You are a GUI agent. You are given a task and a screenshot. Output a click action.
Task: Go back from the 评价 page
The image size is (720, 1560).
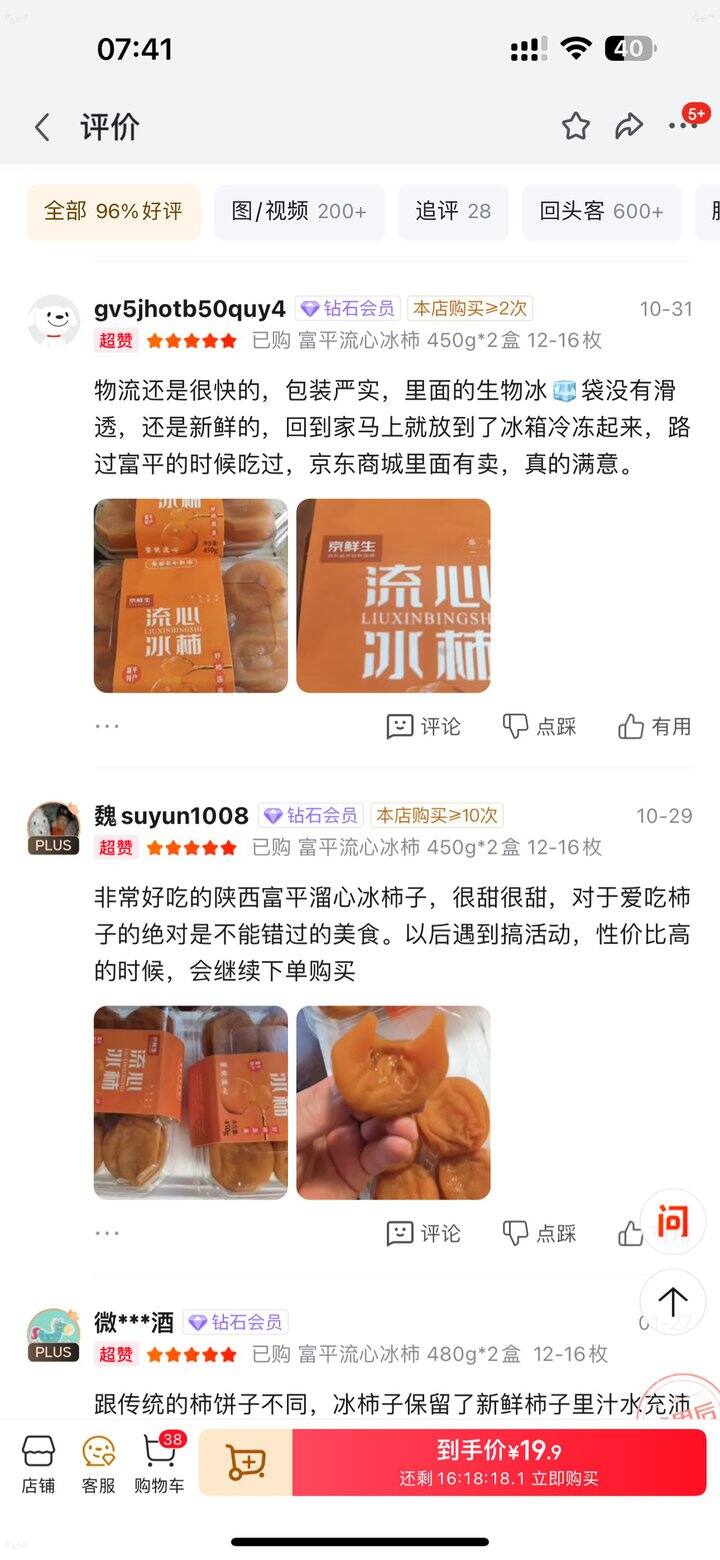click(x=42, y=127)
